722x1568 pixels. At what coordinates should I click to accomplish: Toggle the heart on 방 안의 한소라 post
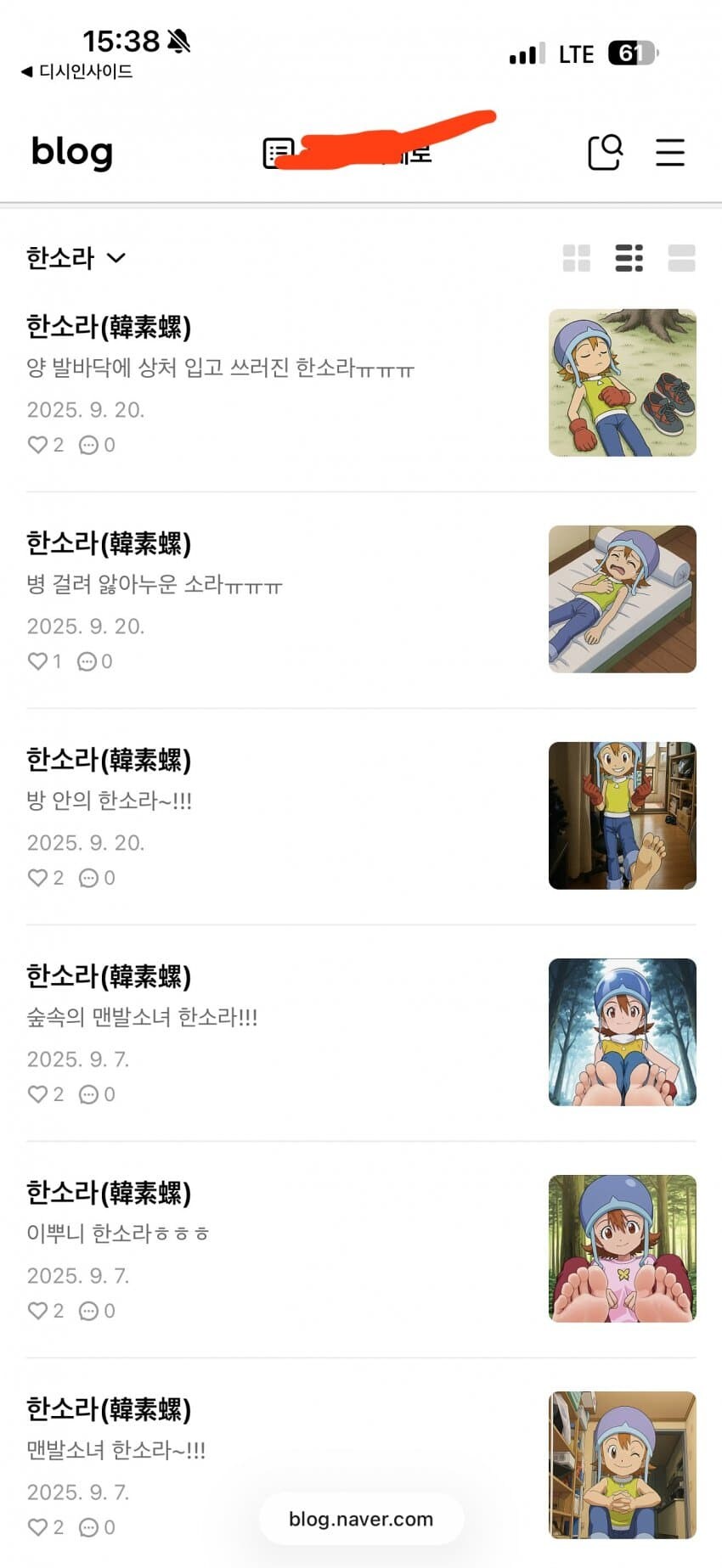39,877
